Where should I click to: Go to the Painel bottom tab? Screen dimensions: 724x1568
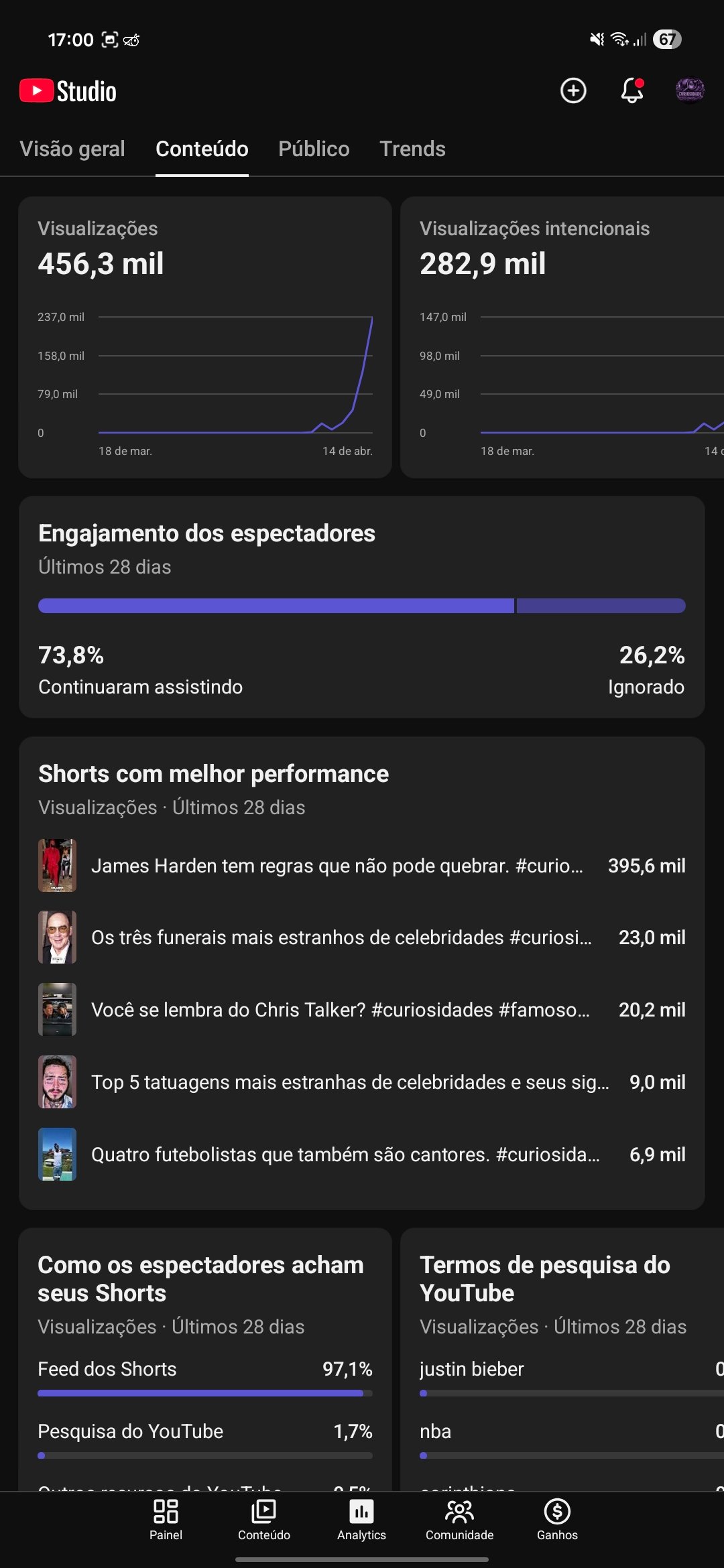click(x=166, y=1519)
